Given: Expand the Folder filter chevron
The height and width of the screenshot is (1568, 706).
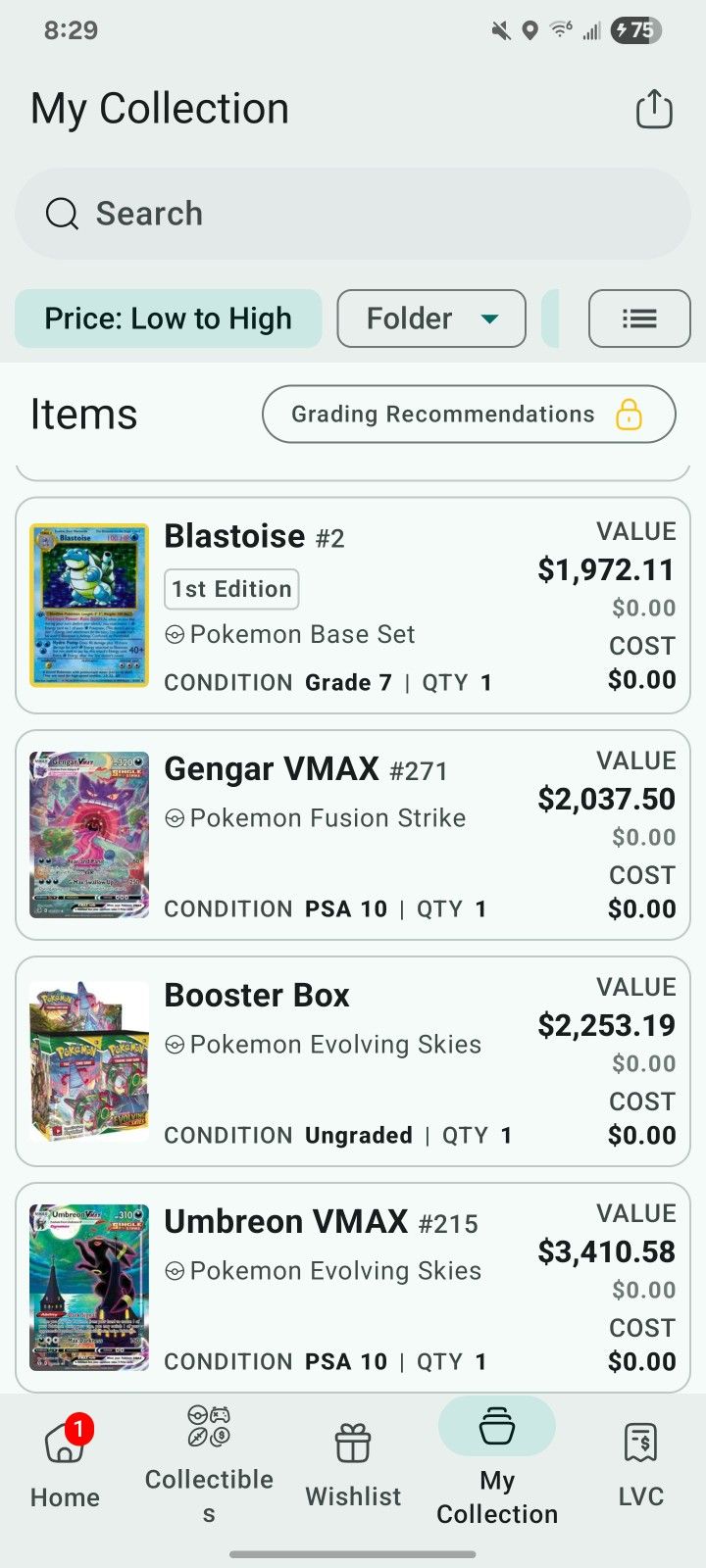Looking at the screenshot, I should click(x=490, y=318).
